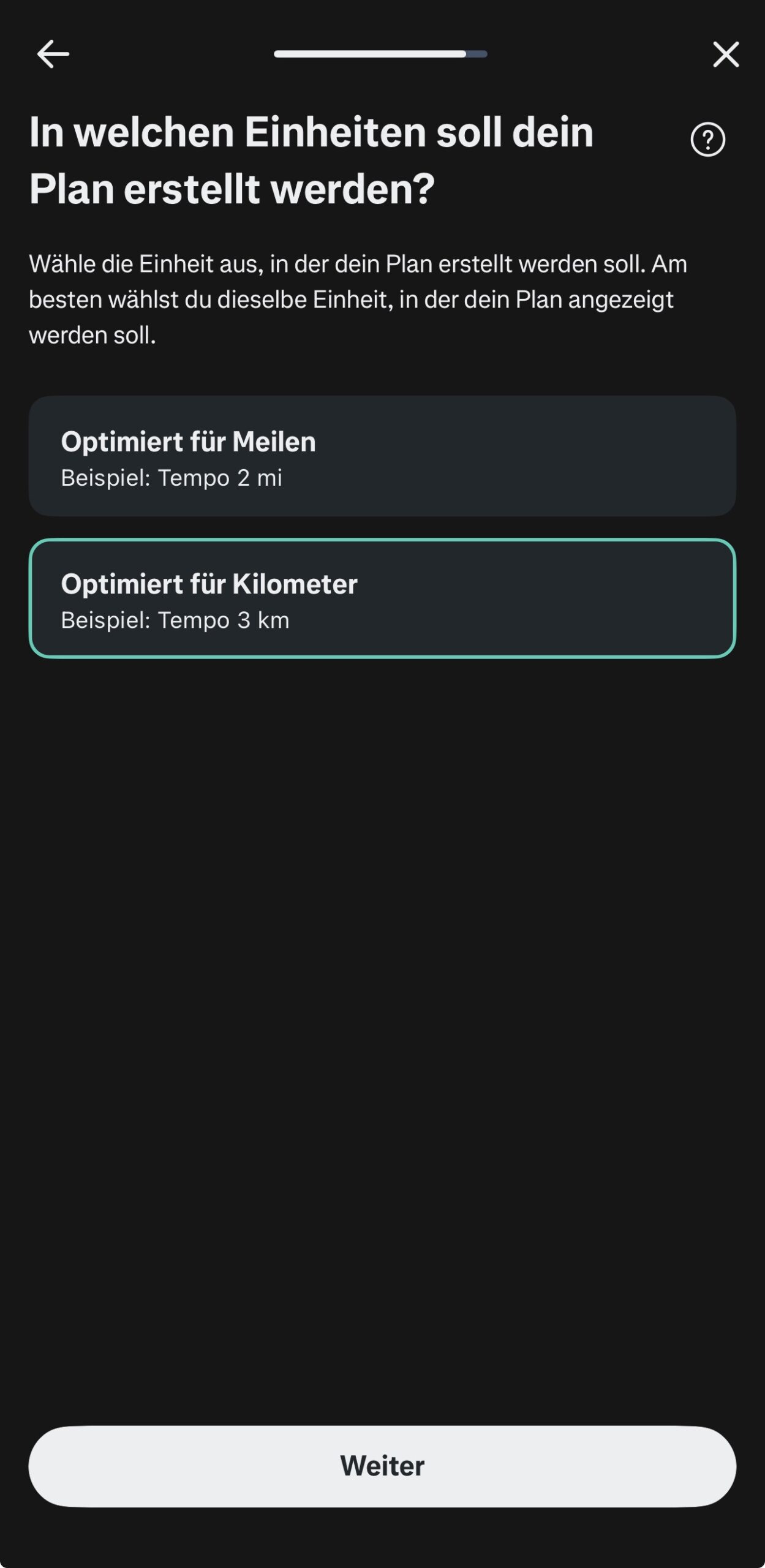Go back to the previous step
Screen dimensions: 765x1568
(53, 55)
